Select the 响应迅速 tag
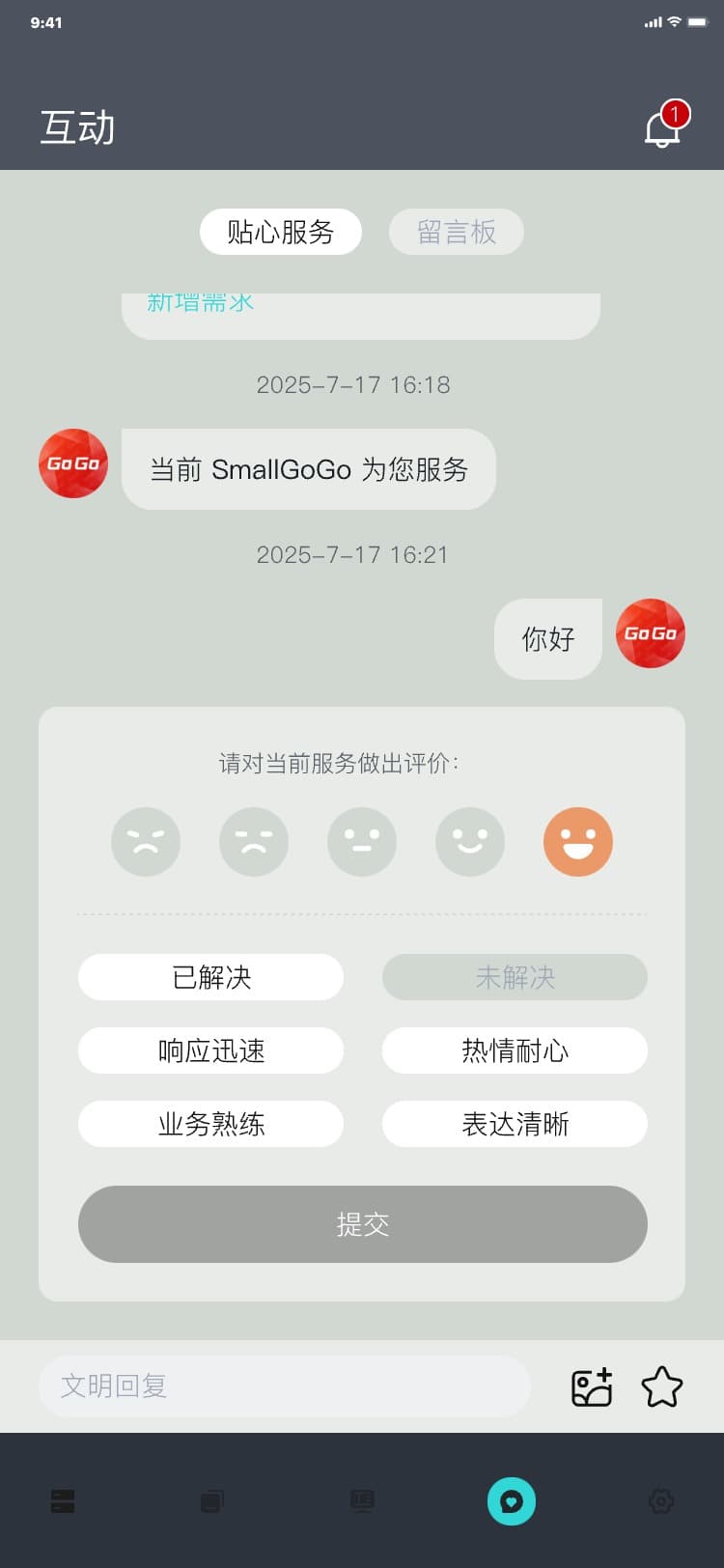This screenshot has width=724, height=1568. click(x=210, y=1050)
